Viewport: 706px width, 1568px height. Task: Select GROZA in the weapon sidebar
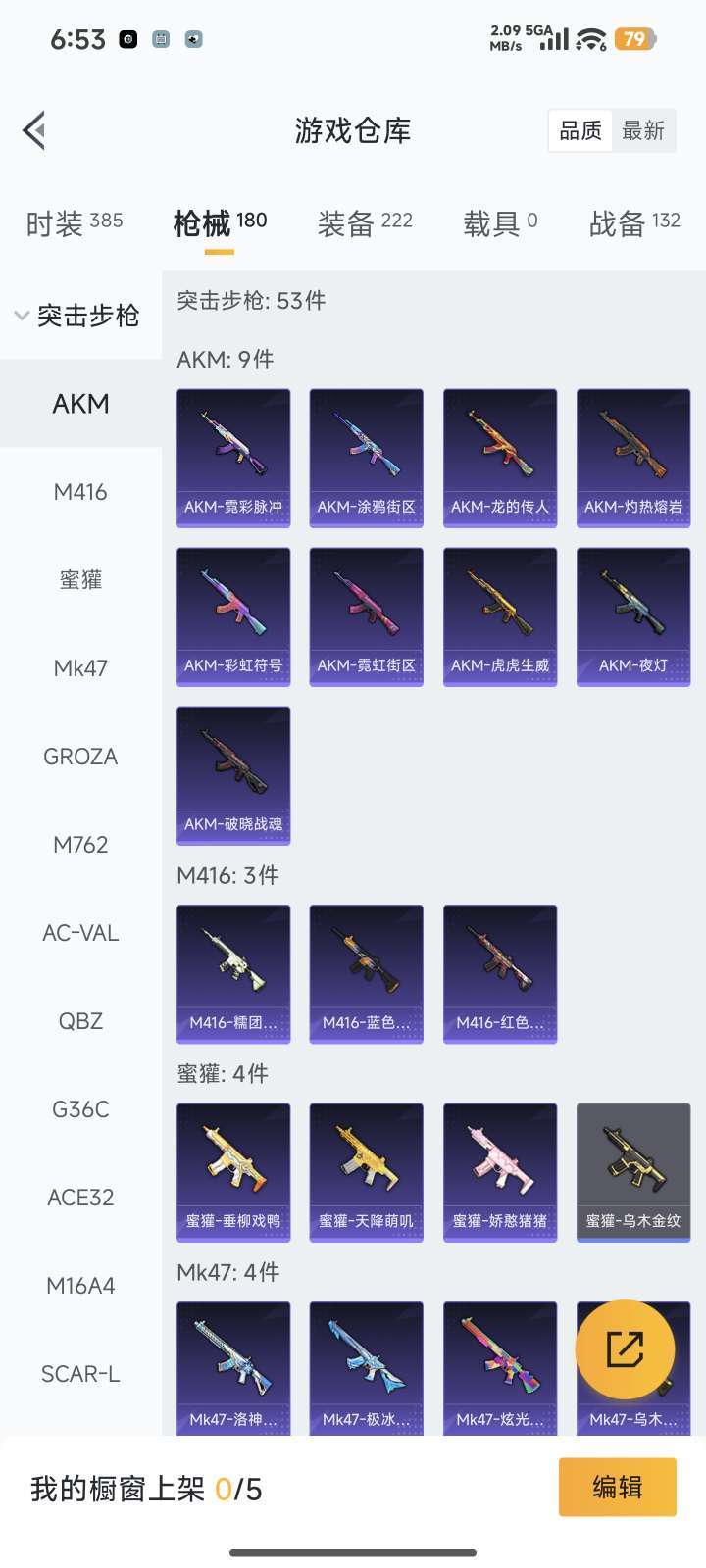[79, 757]
